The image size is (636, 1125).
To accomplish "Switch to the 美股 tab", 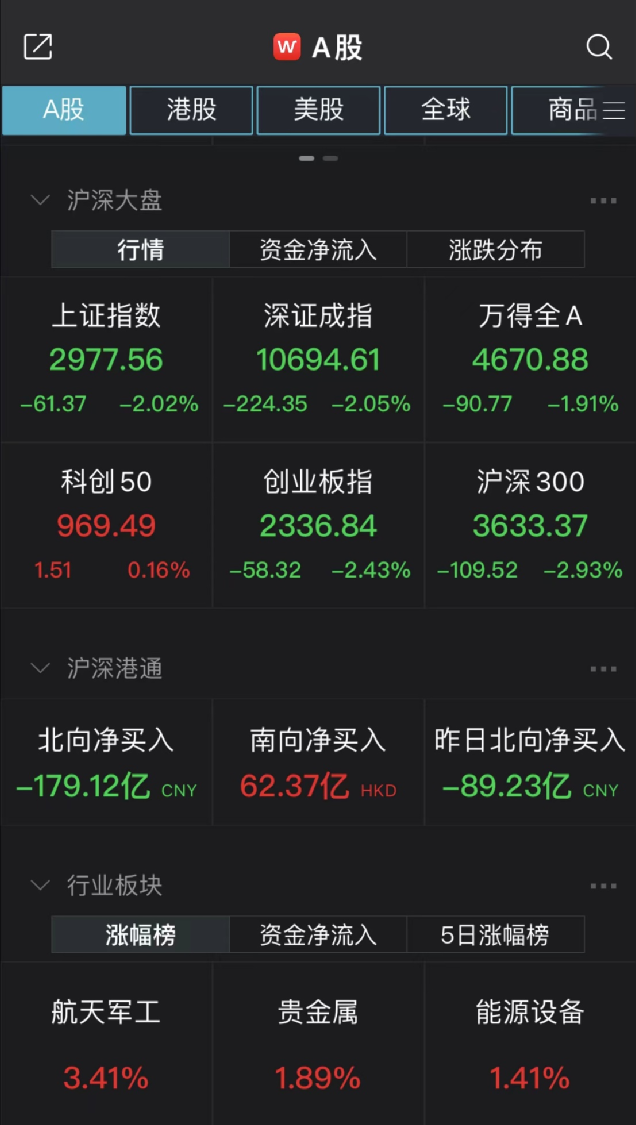I will click(318, 110).
